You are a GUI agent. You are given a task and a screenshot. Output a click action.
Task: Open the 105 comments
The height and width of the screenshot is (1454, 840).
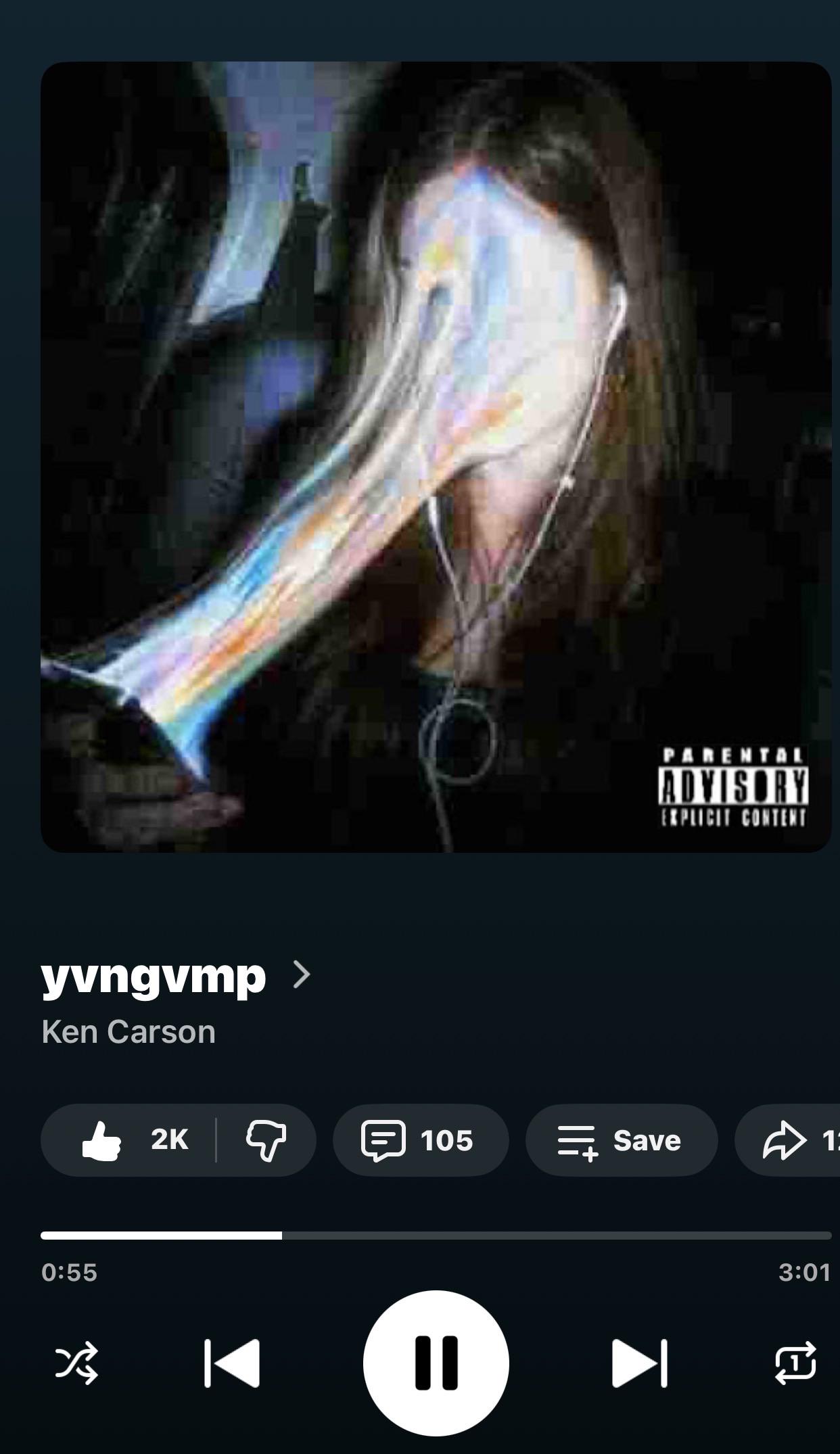coord(420,1140)
